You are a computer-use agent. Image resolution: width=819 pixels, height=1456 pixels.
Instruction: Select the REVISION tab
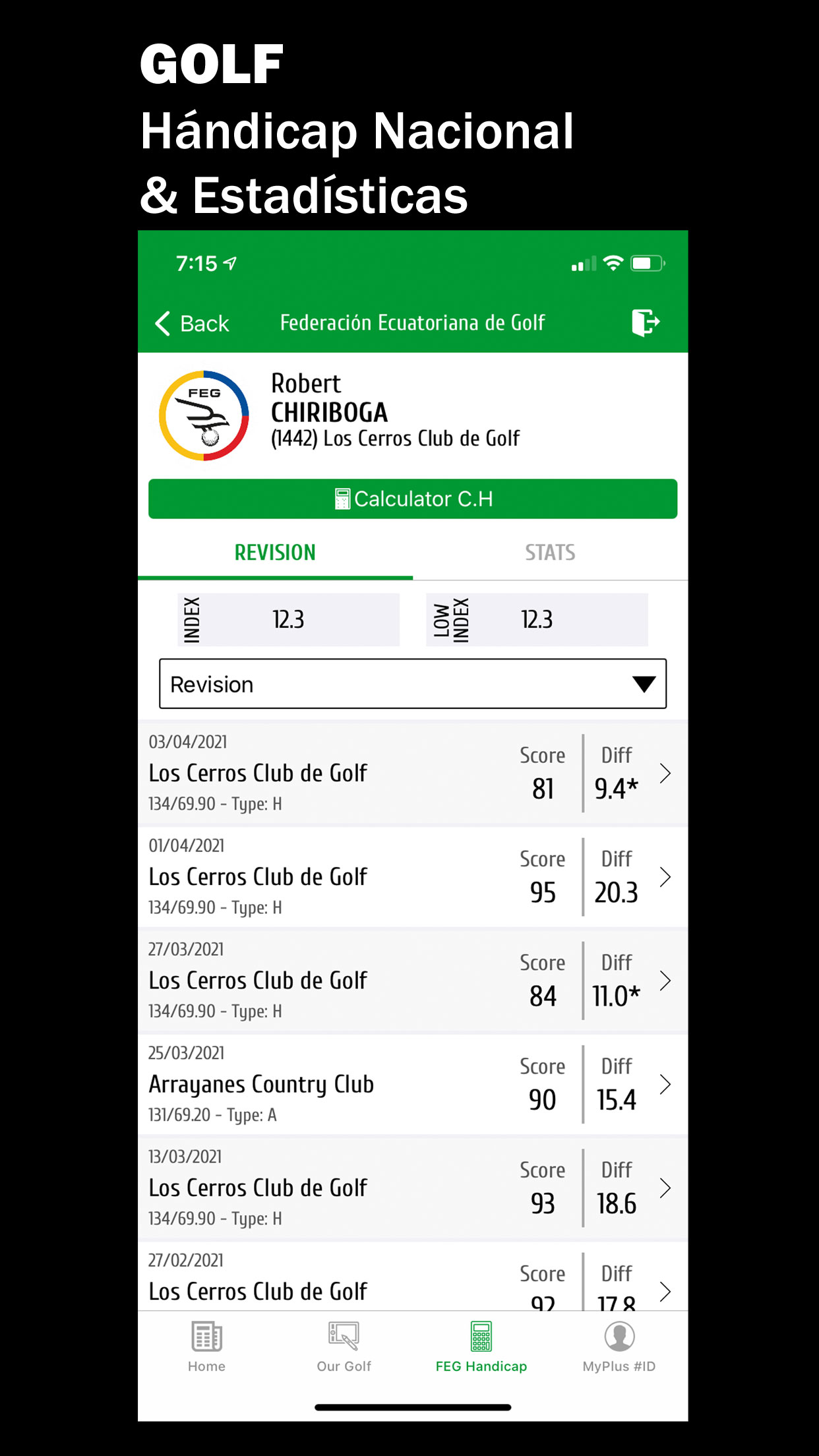pyautogui.click(x=275, y=552)
